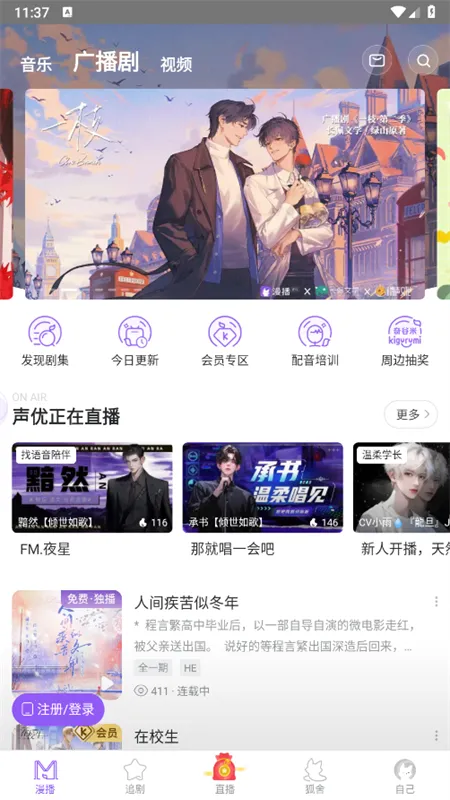This screenshot has width=450, height=800.
Task: Open the search icon
Action: point(423,61)
